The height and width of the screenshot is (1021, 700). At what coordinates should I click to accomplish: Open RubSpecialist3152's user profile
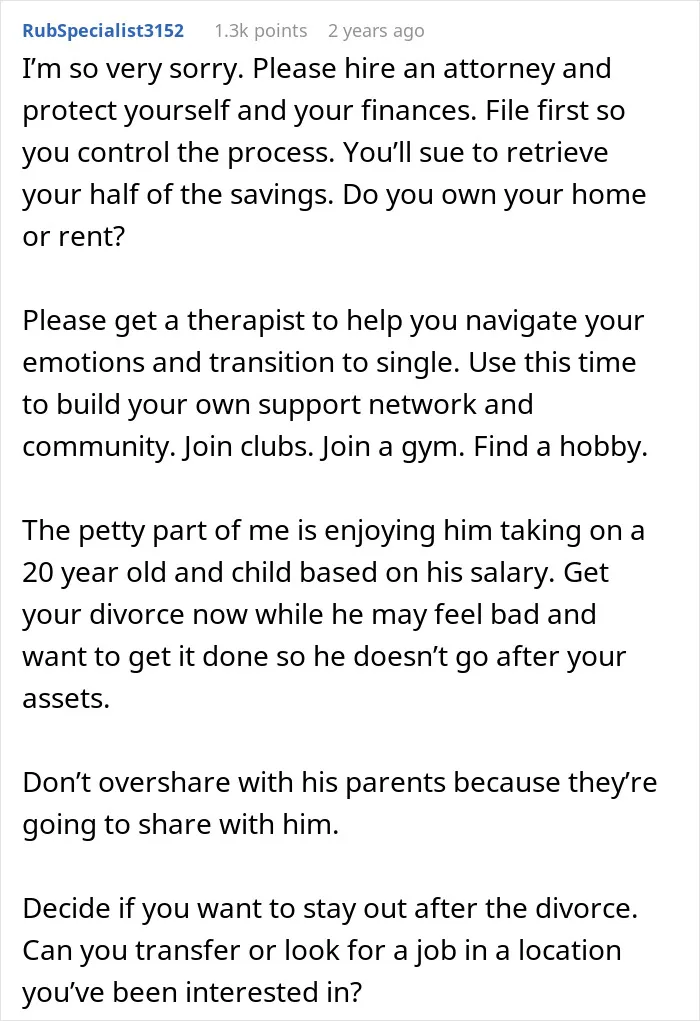(x=103, y=31)
